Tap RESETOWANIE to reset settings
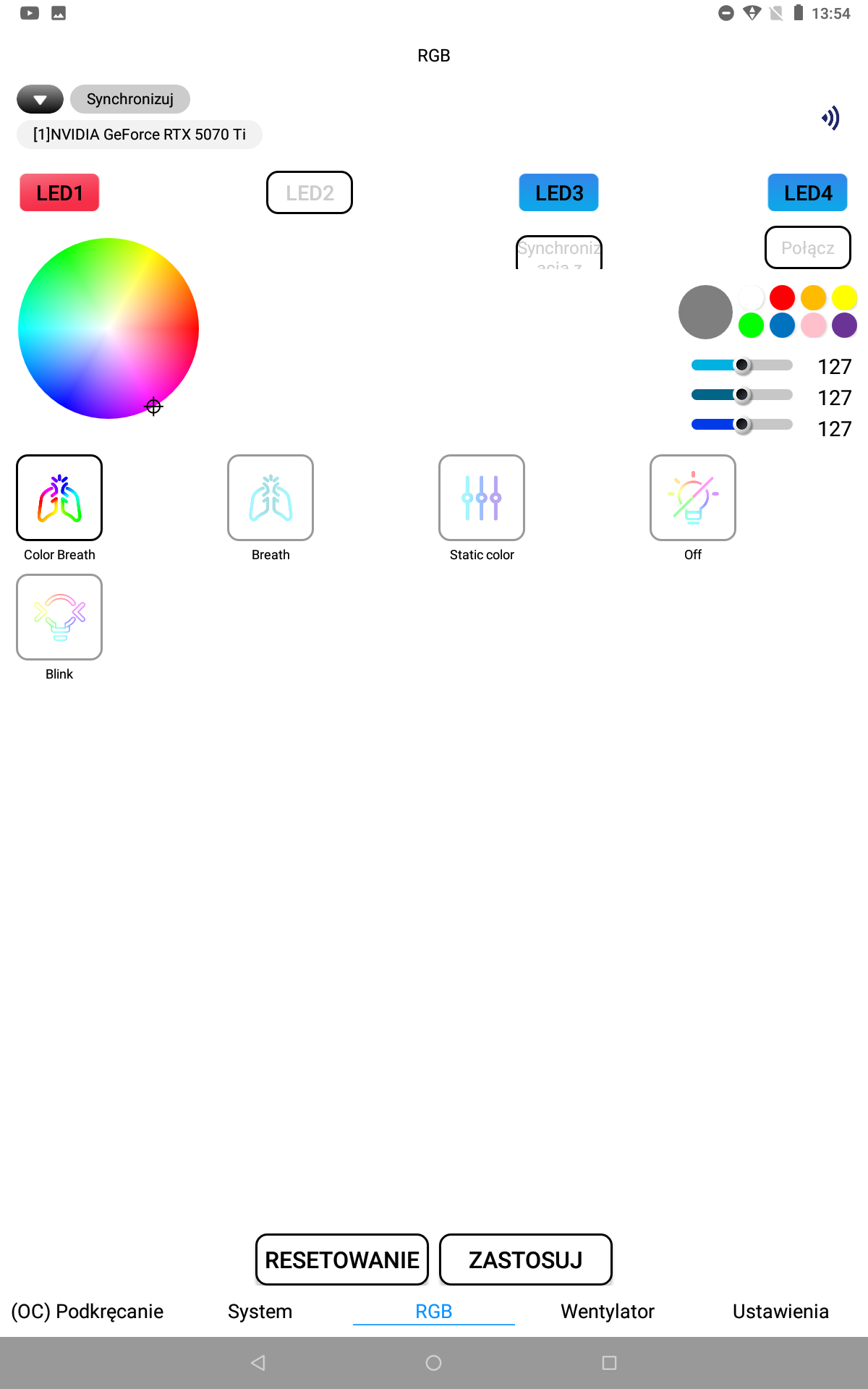The height and width of the screenshot is (1389, 868). [342, 1260]
